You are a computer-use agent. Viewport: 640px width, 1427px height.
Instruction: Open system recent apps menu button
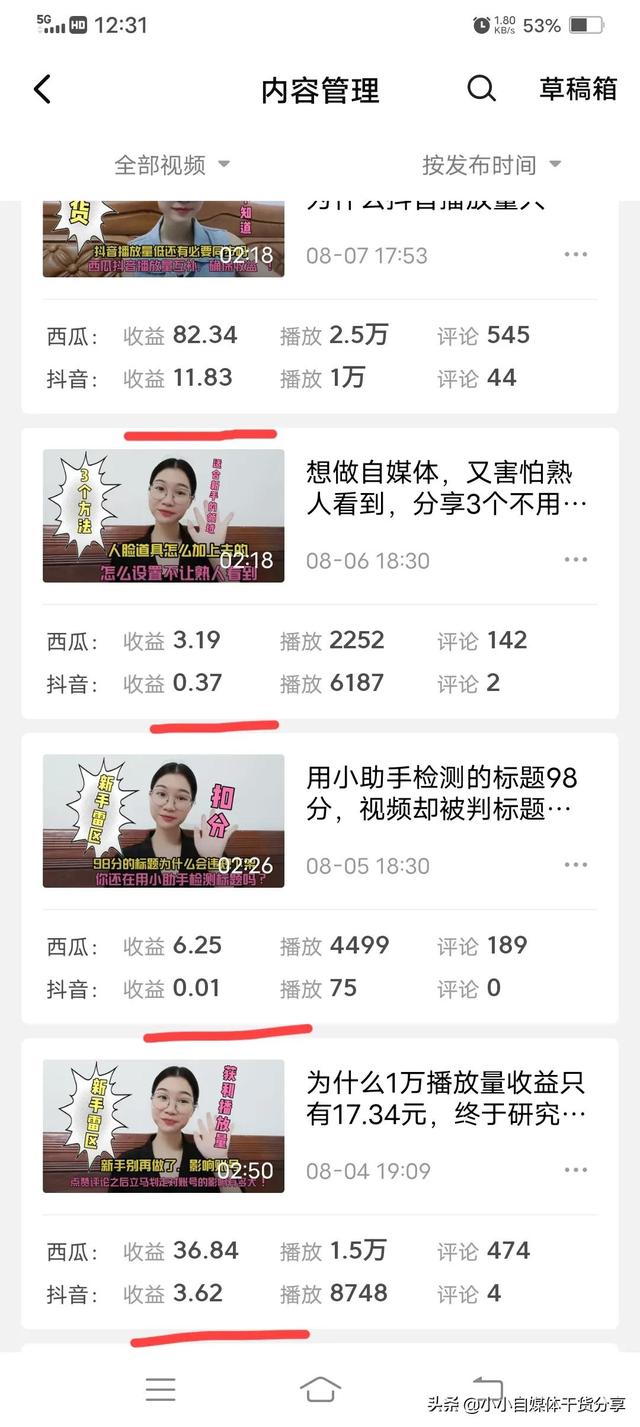pyautogui.click(x=160, y=1389)
